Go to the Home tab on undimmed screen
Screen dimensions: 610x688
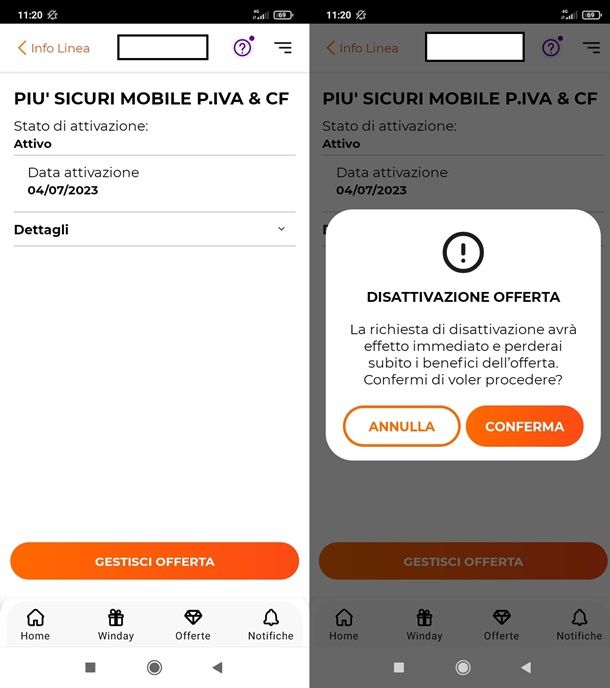click(35, 625)
